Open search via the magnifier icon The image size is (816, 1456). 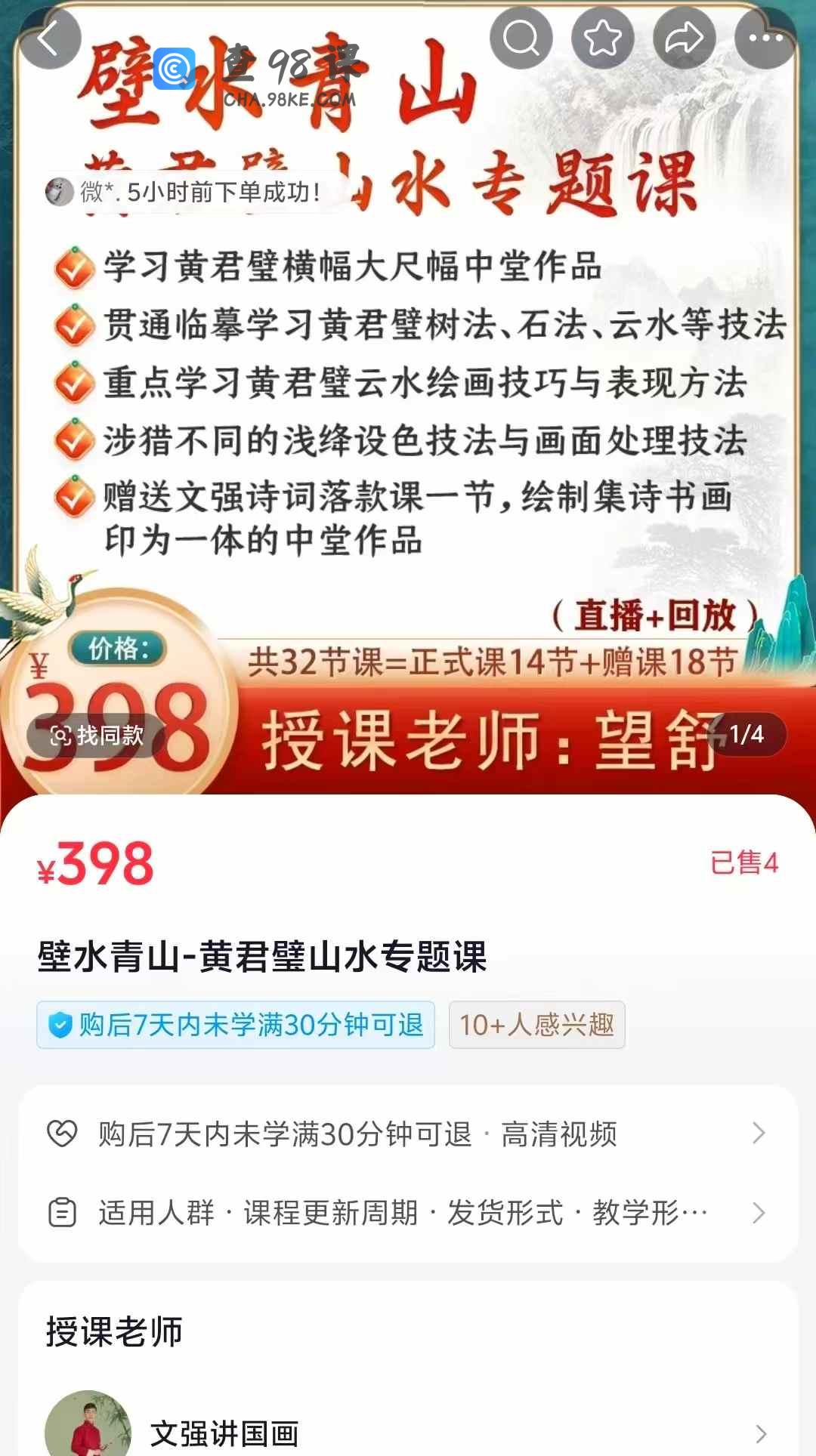click(521, 39)
